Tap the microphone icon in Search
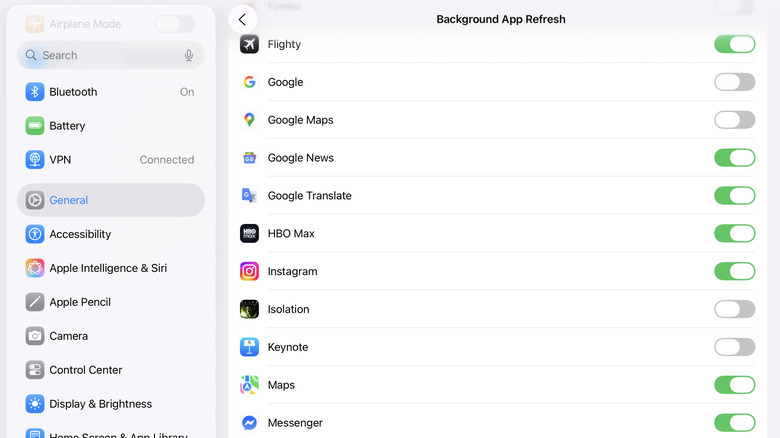Image resolution: width=780 pixels, height=438 pixels. (x=189, y=56)
